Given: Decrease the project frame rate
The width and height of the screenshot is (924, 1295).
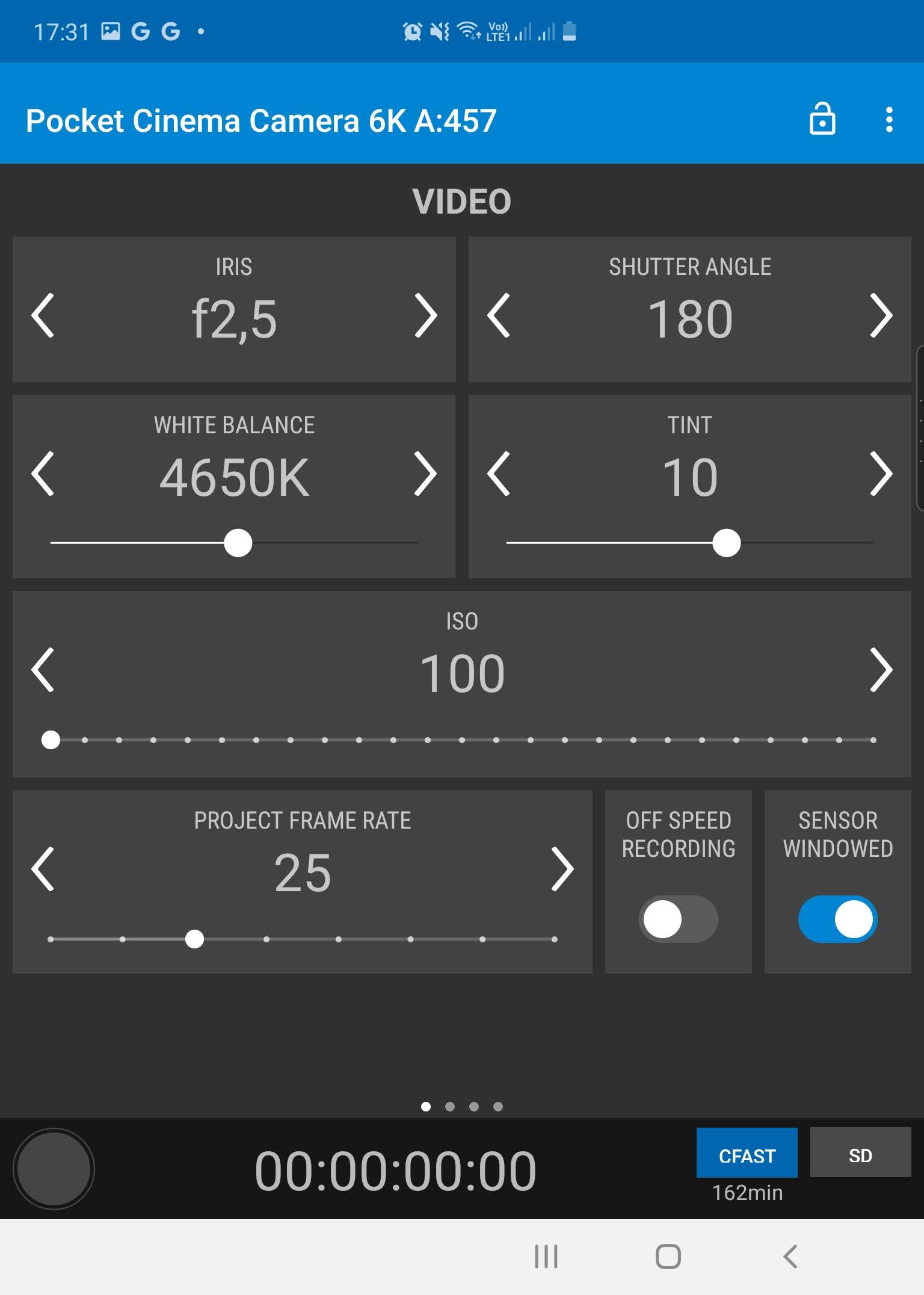Looking at the screenshot, I should [x=43, y=869].
